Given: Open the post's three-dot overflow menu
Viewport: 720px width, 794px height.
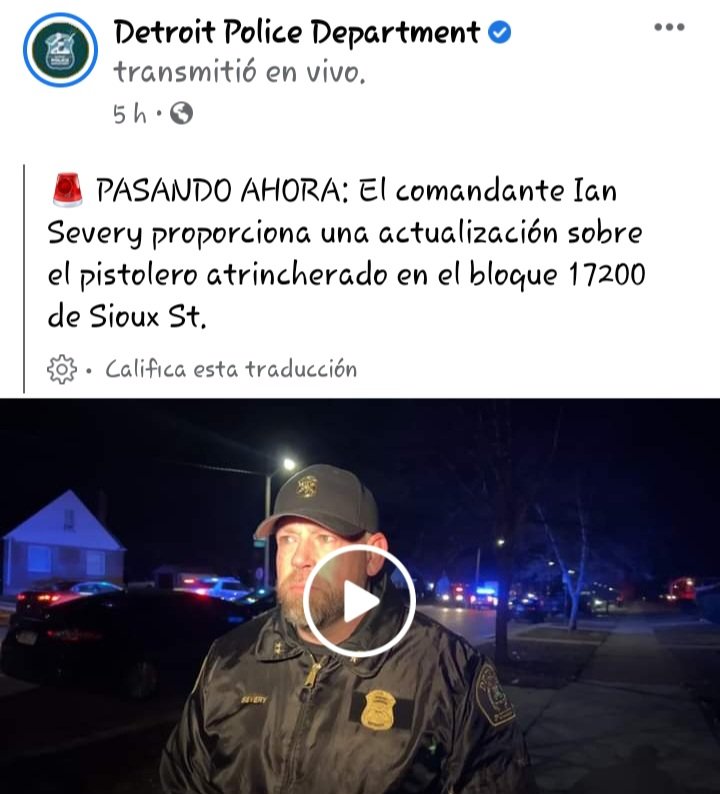Looking at the screenshot, I should pyautogui.click(x=669, y=27).
